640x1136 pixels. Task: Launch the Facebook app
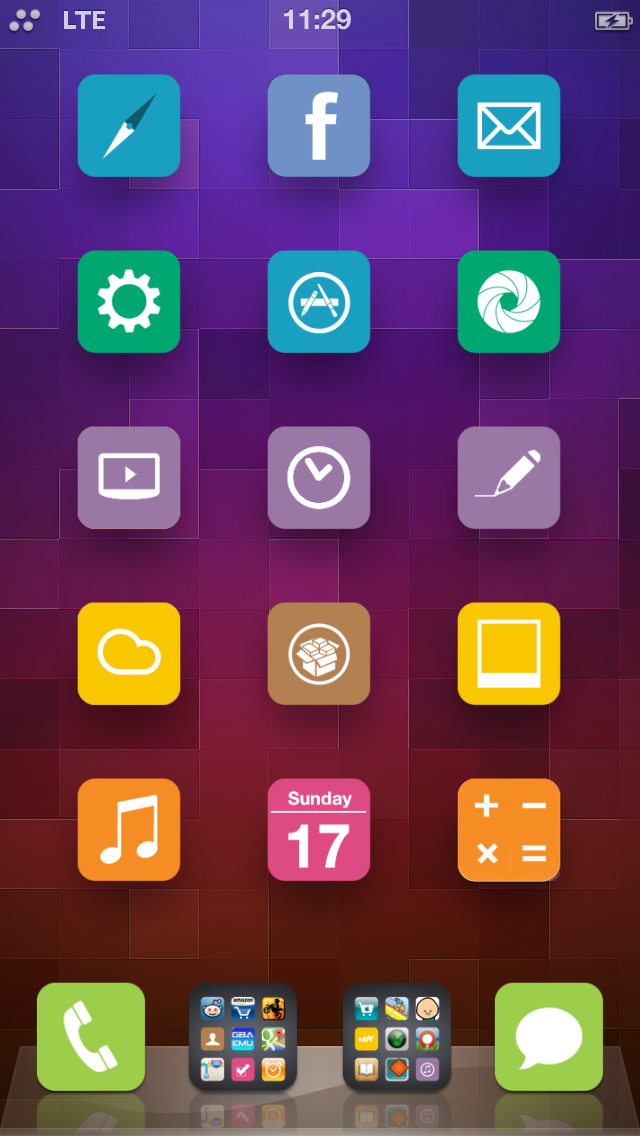click(x=319, y=125)
